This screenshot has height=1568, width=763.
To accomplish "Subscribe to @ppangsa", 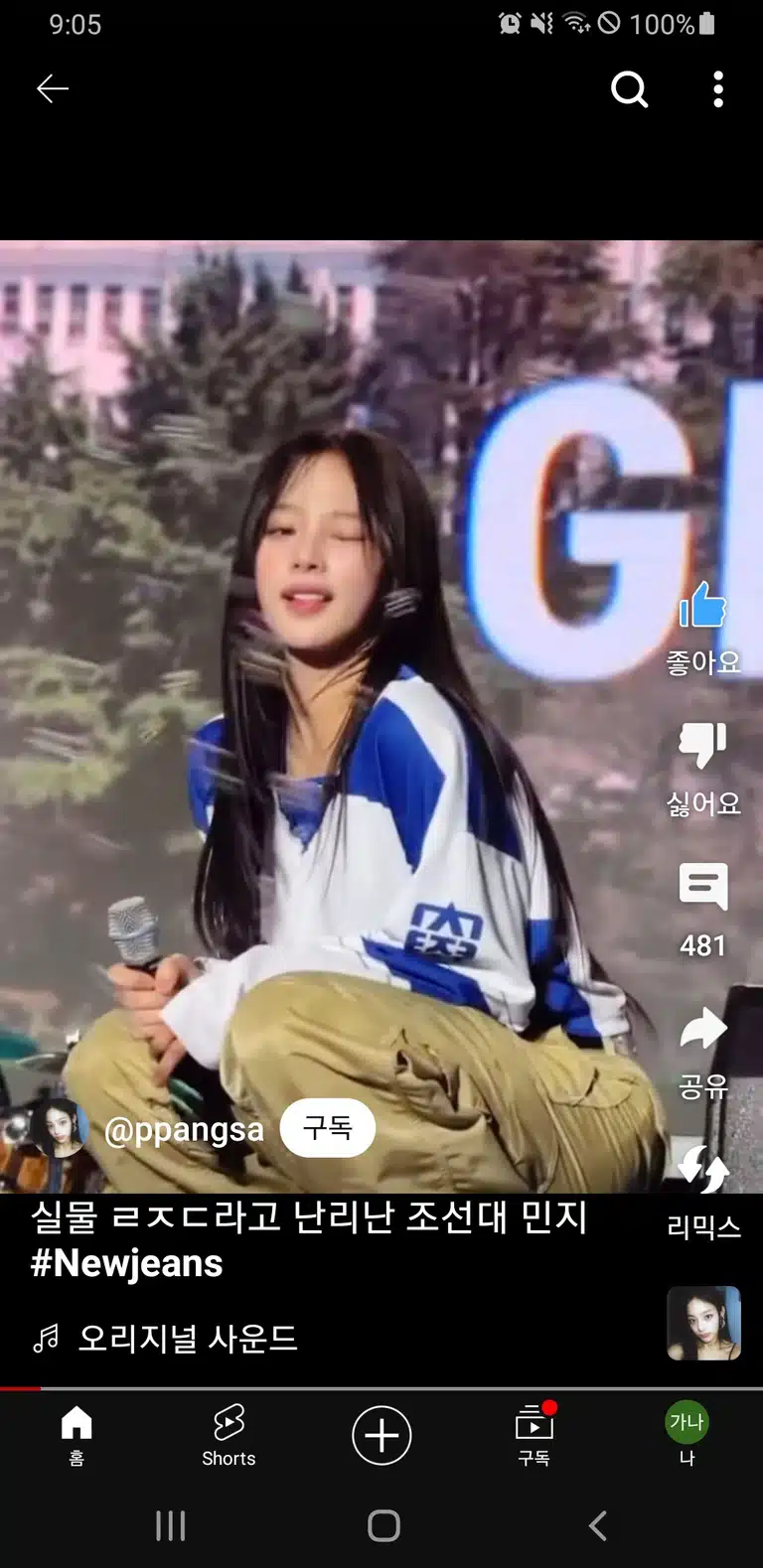I will click(x=328, y=1128).
